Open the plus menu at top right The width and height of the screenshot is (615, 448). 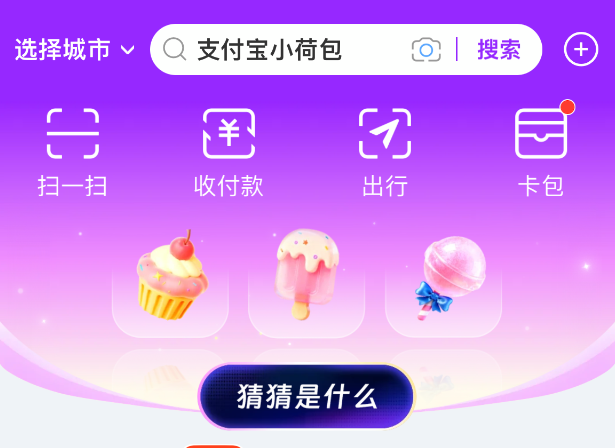coord(581,49)
